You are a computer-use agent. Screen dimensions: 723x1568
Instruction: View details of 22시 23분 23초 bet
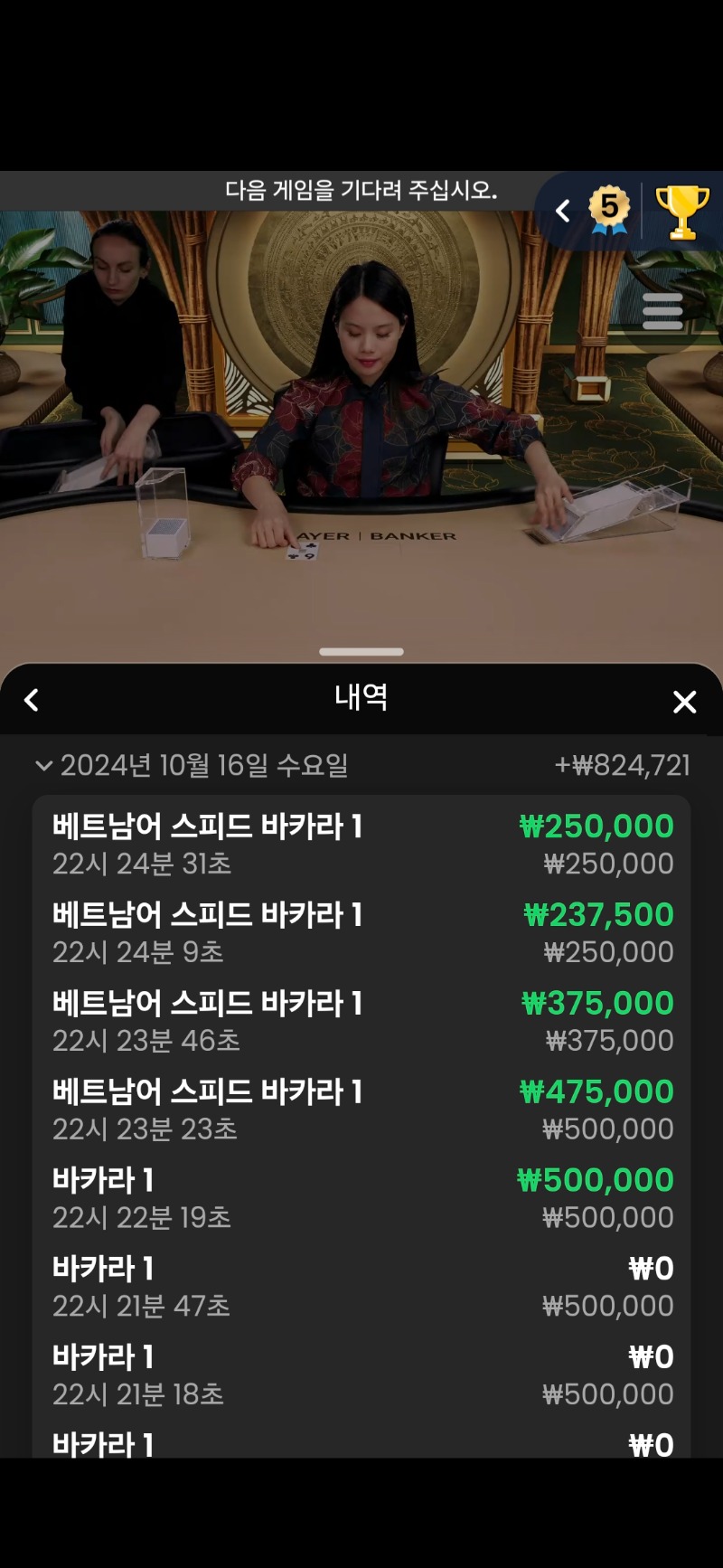(361, 1110)
